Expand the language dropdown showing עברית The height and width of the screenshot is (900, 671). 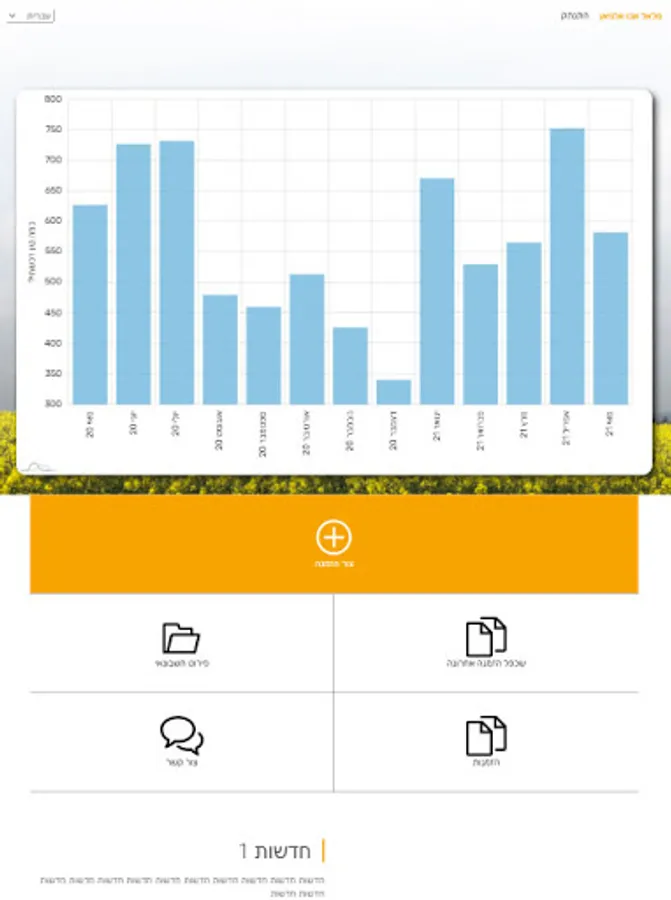point(31,17)
